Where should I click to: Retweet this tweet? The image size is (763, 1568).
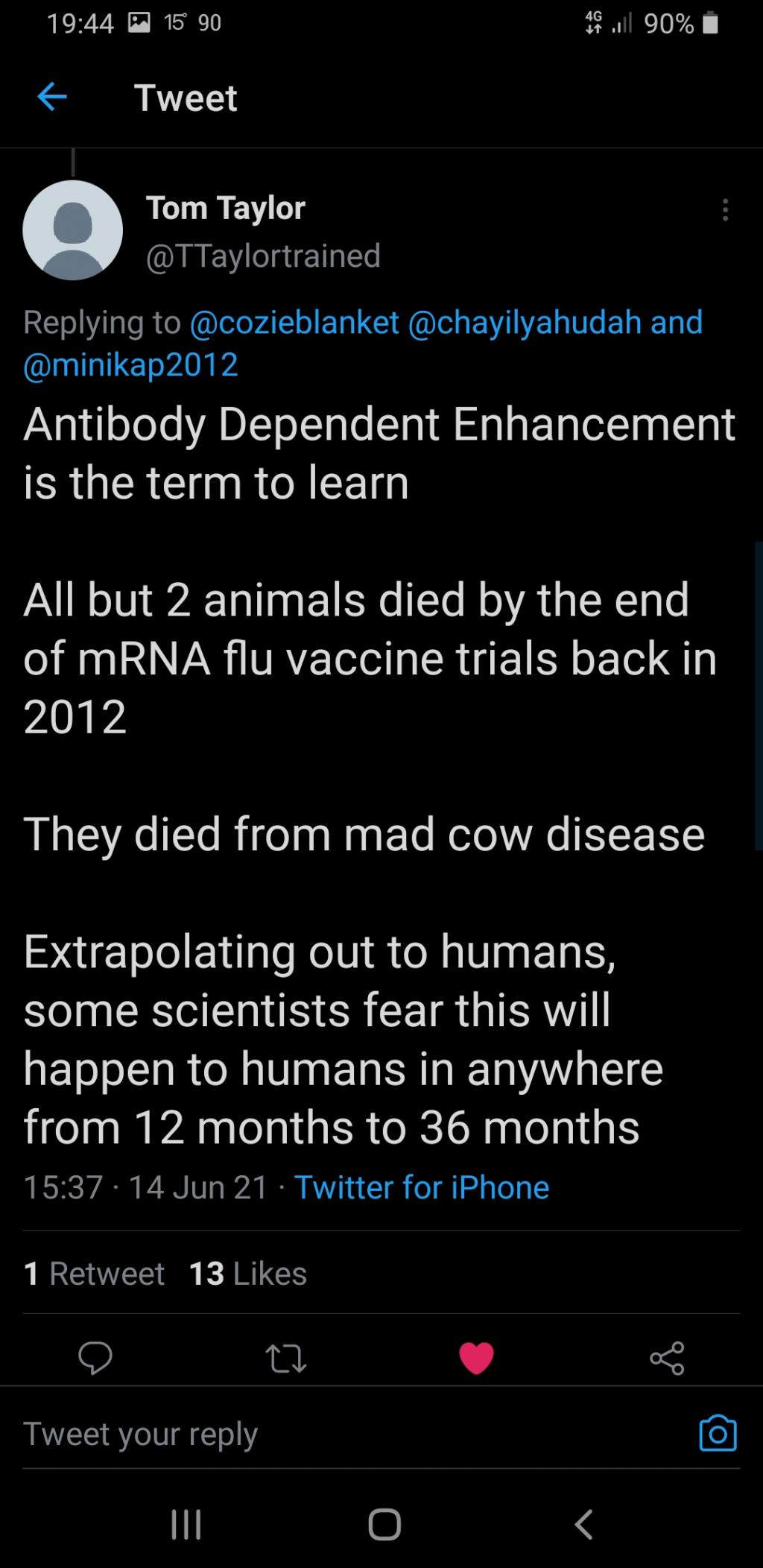[286, 1358]
